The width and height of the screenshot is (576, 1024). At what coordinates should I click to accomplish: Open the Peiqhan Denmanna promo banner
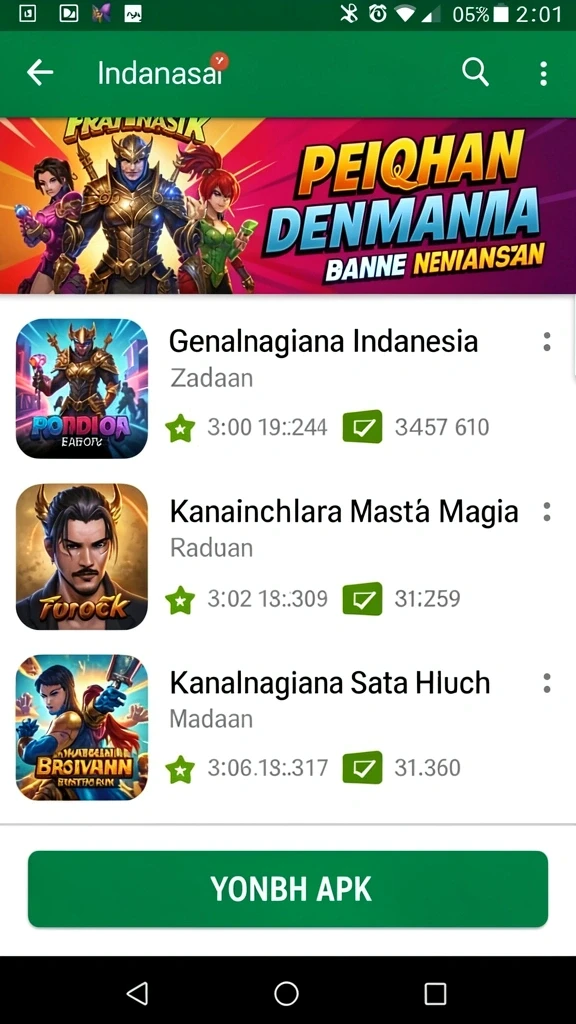[288, 206]
